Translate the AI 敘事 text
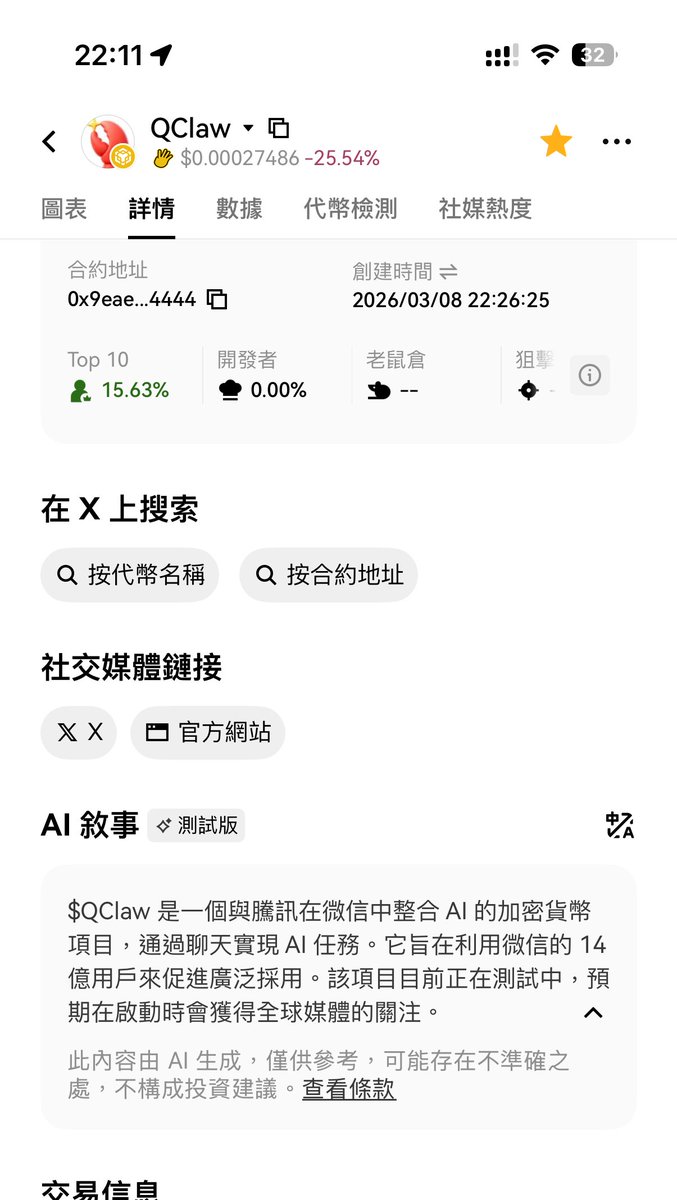 point(620,825)
